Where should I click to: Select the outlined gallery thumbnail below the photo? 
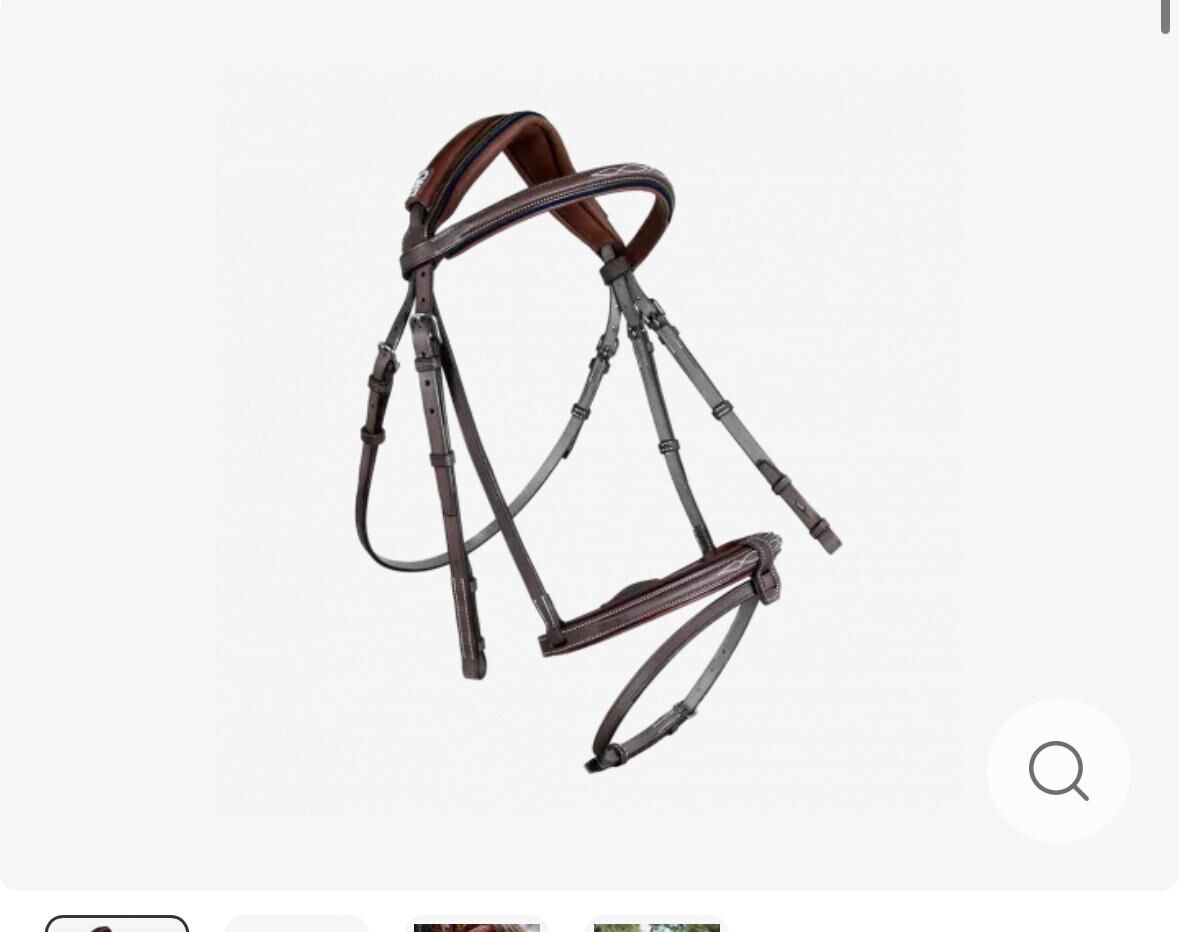(117, 925)
